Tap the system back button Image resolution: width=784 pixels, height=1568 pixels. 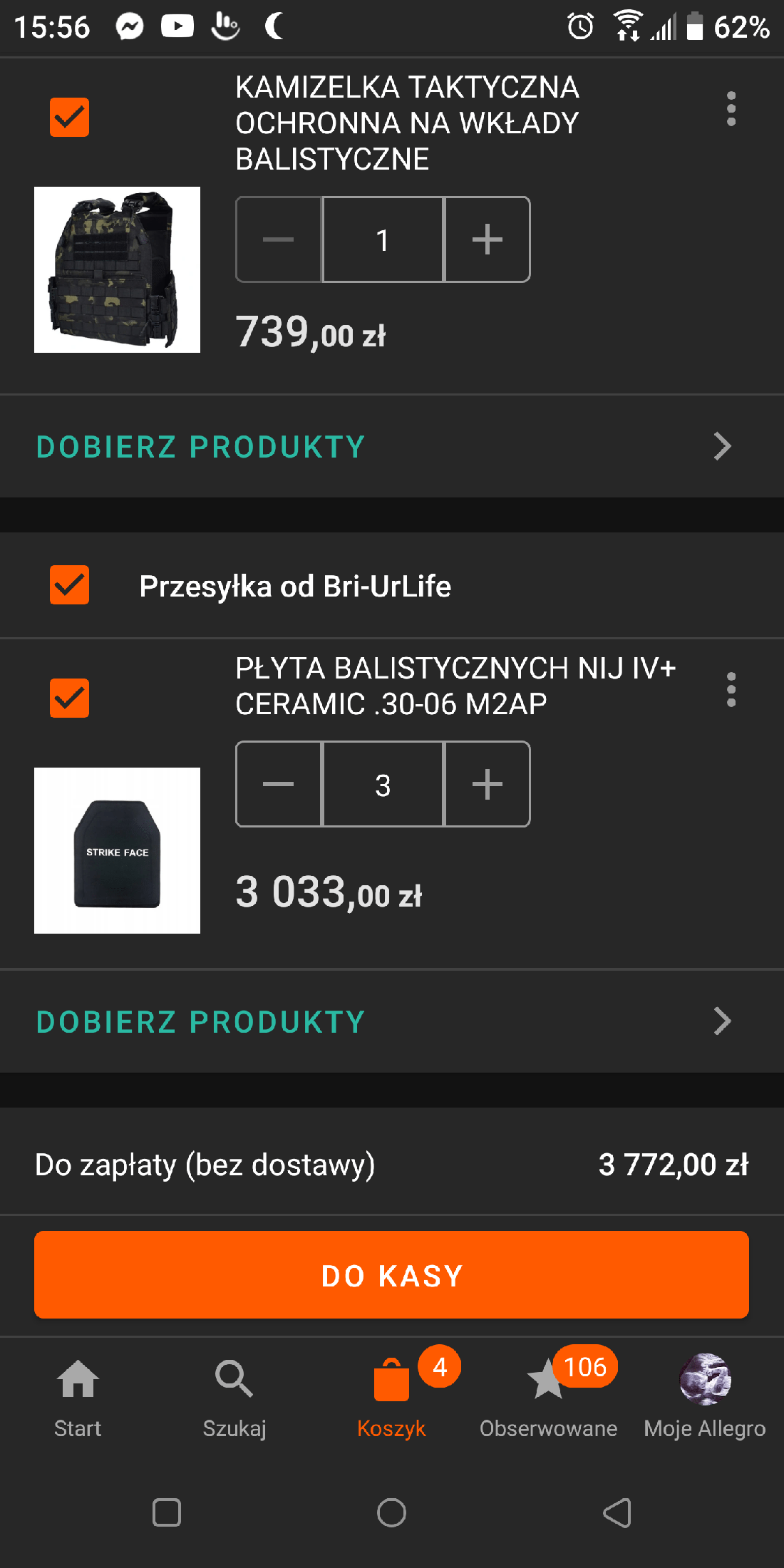click(617, 1512)
